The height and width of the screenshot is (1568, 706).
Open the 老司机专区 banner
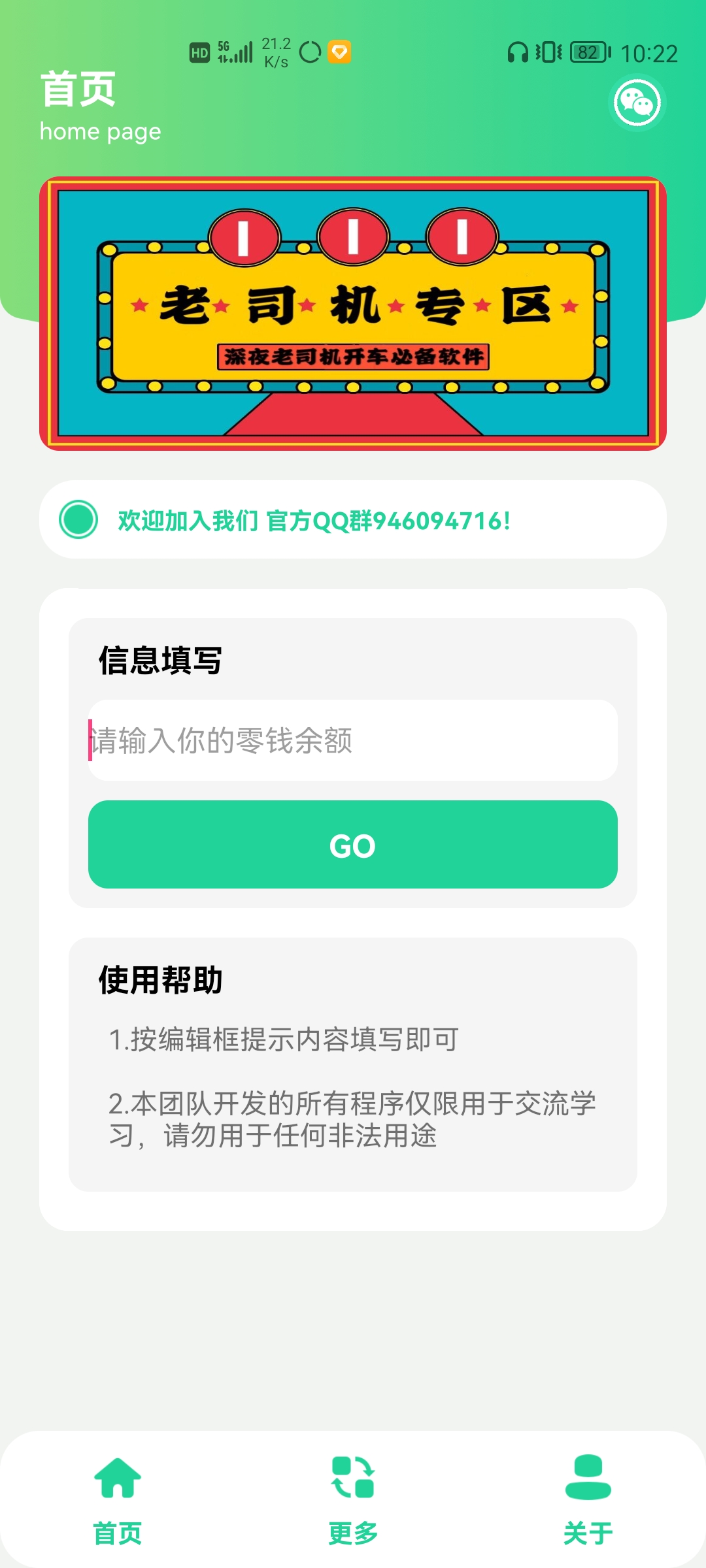353,313
